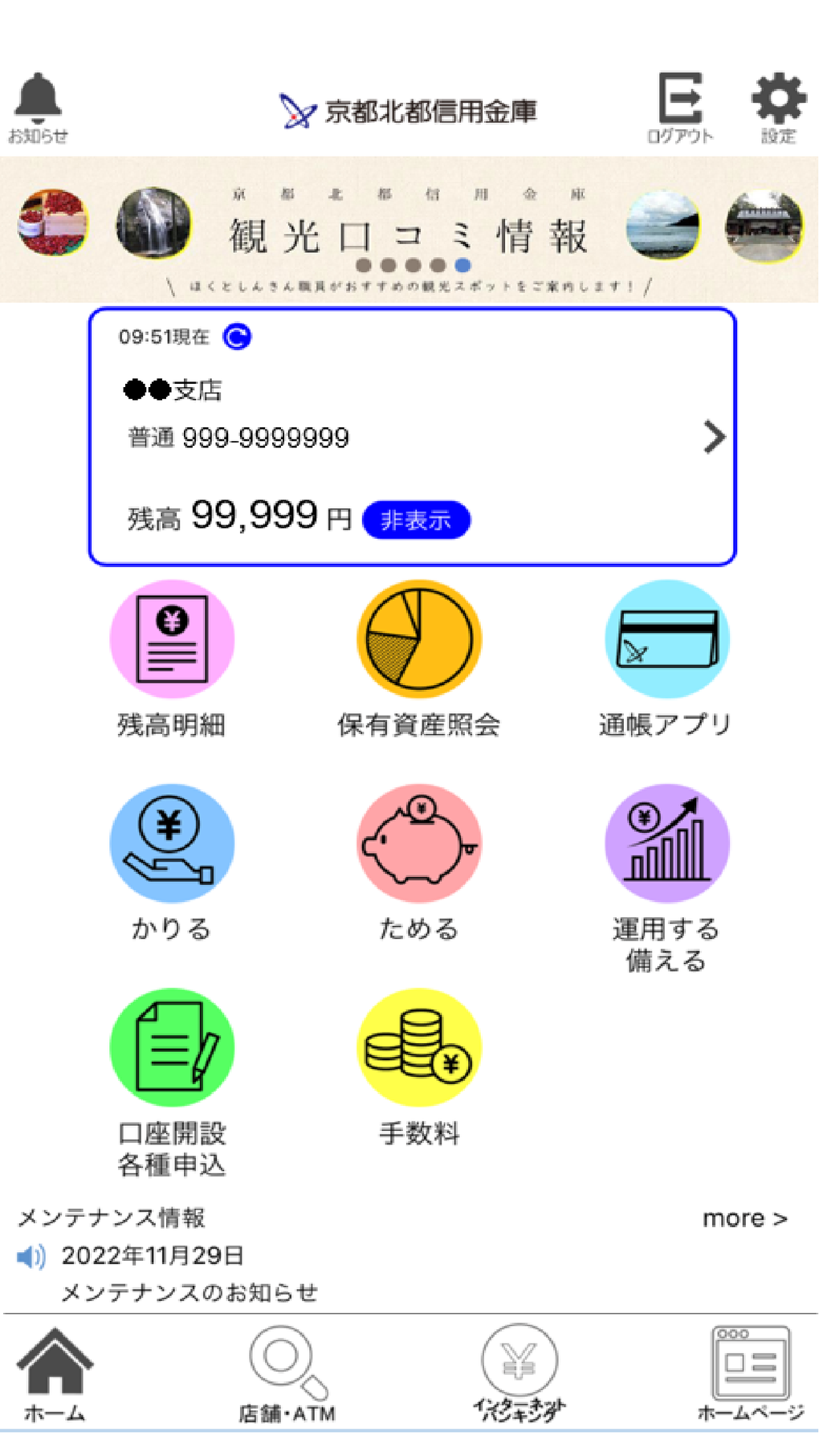Open account details via the chevron arrow
This screenshot has width=819, height=1456.
713,438
